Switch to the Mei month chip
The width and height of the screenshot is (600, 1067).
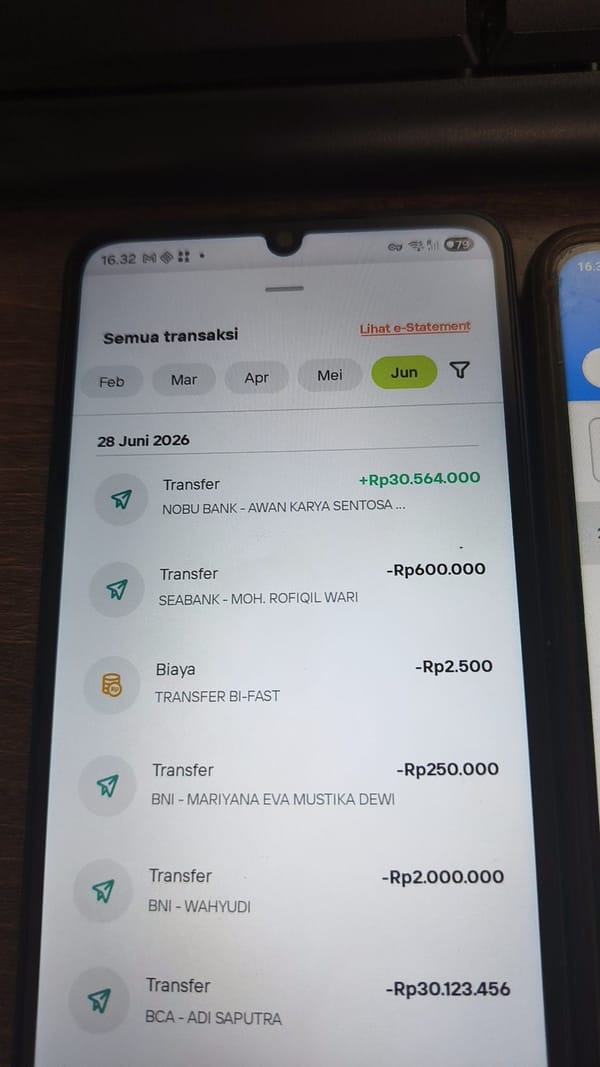click(x=330, y=375)
